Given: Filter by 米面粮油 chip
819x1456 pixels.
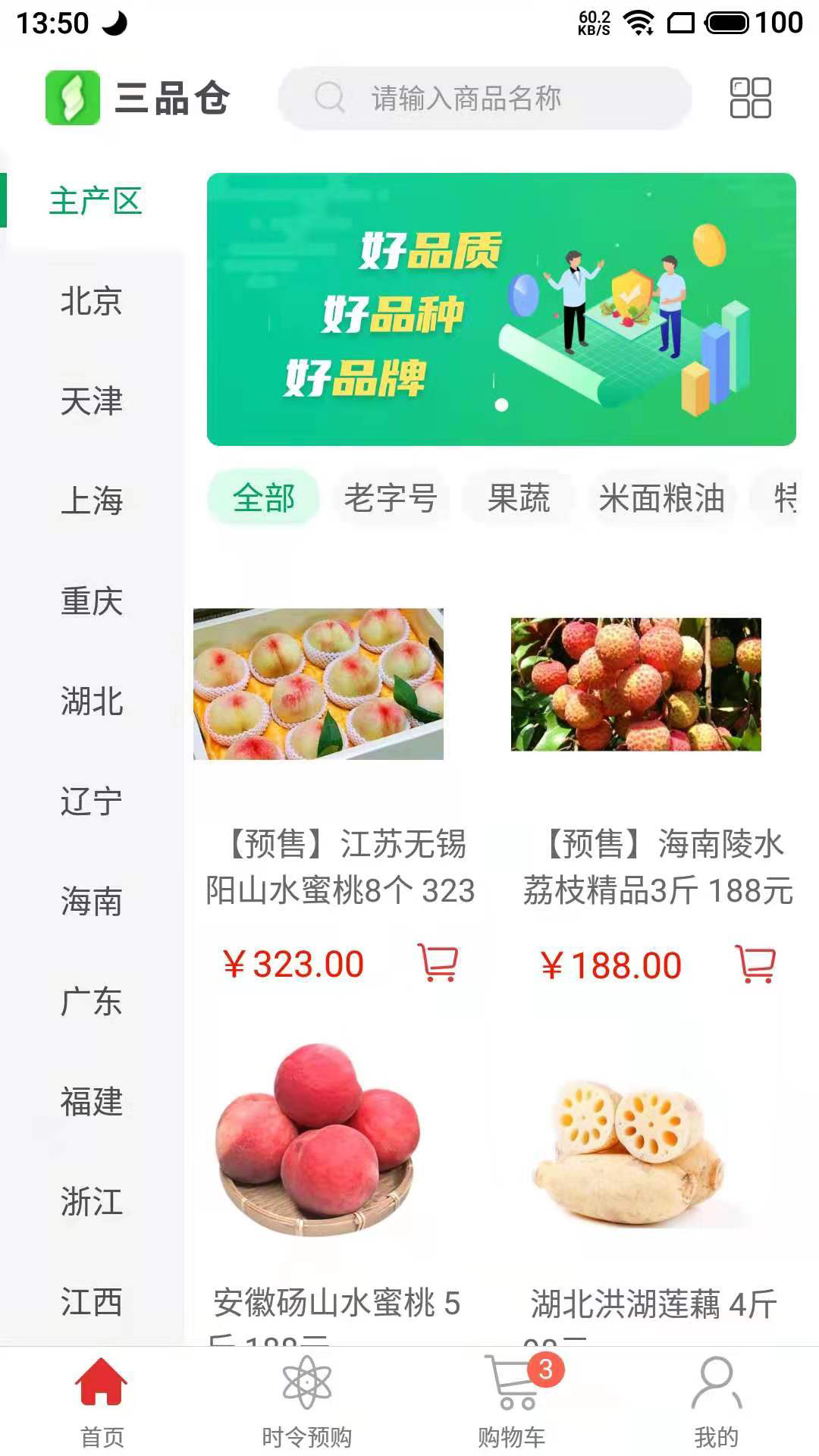Looking at the screenshot, I should (661, 498).
